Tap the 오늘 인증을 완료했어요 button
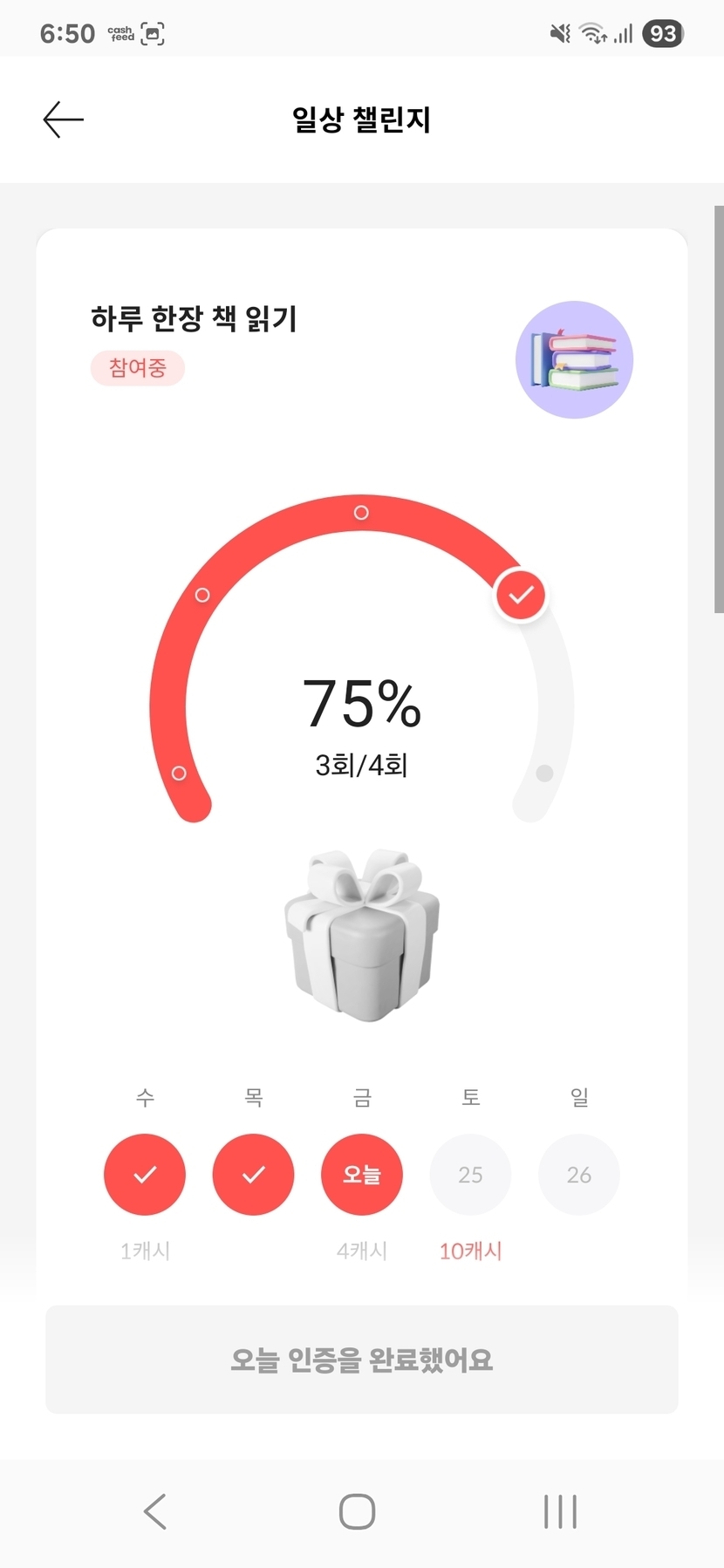The image size is (724, 1568). tap(361, 1359)
